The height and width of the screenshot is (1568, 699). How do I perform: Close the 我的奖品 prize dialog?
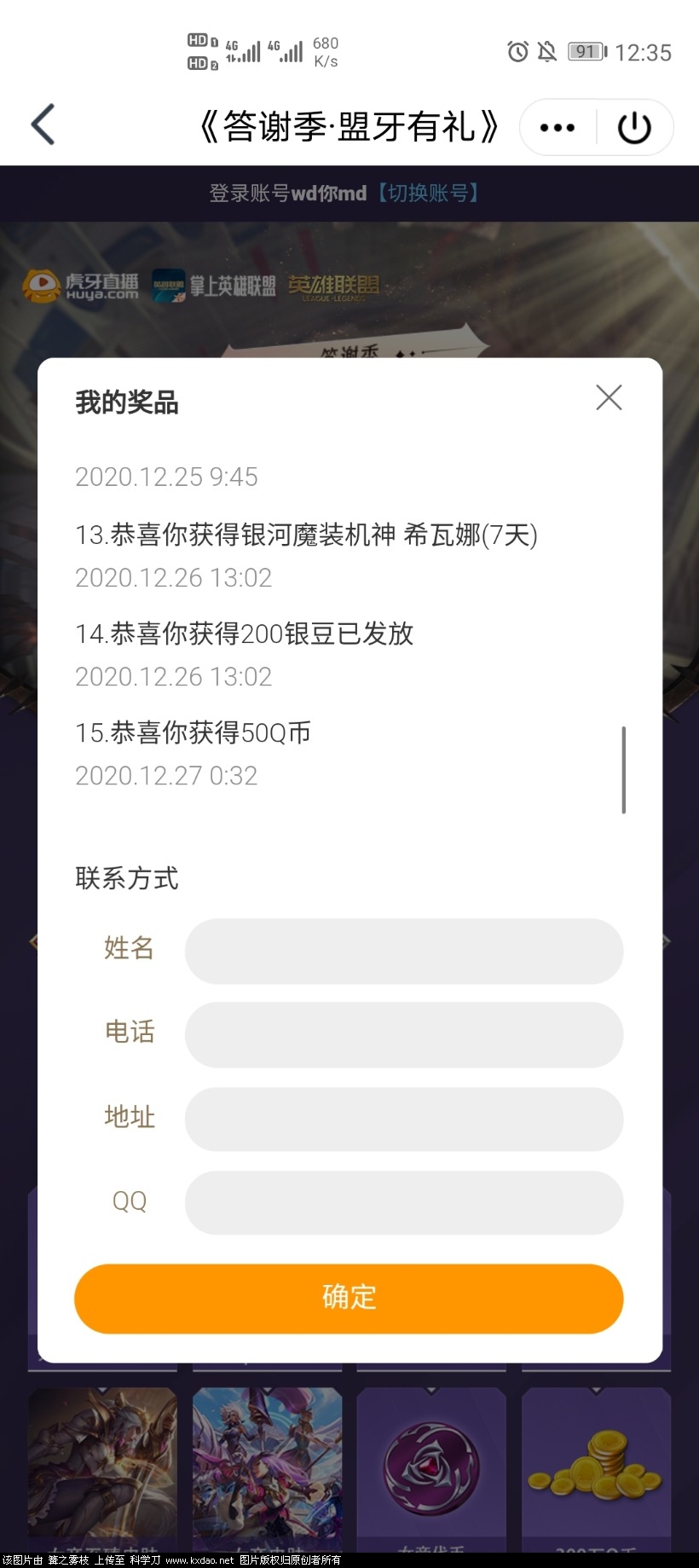(x=608, y=397)
